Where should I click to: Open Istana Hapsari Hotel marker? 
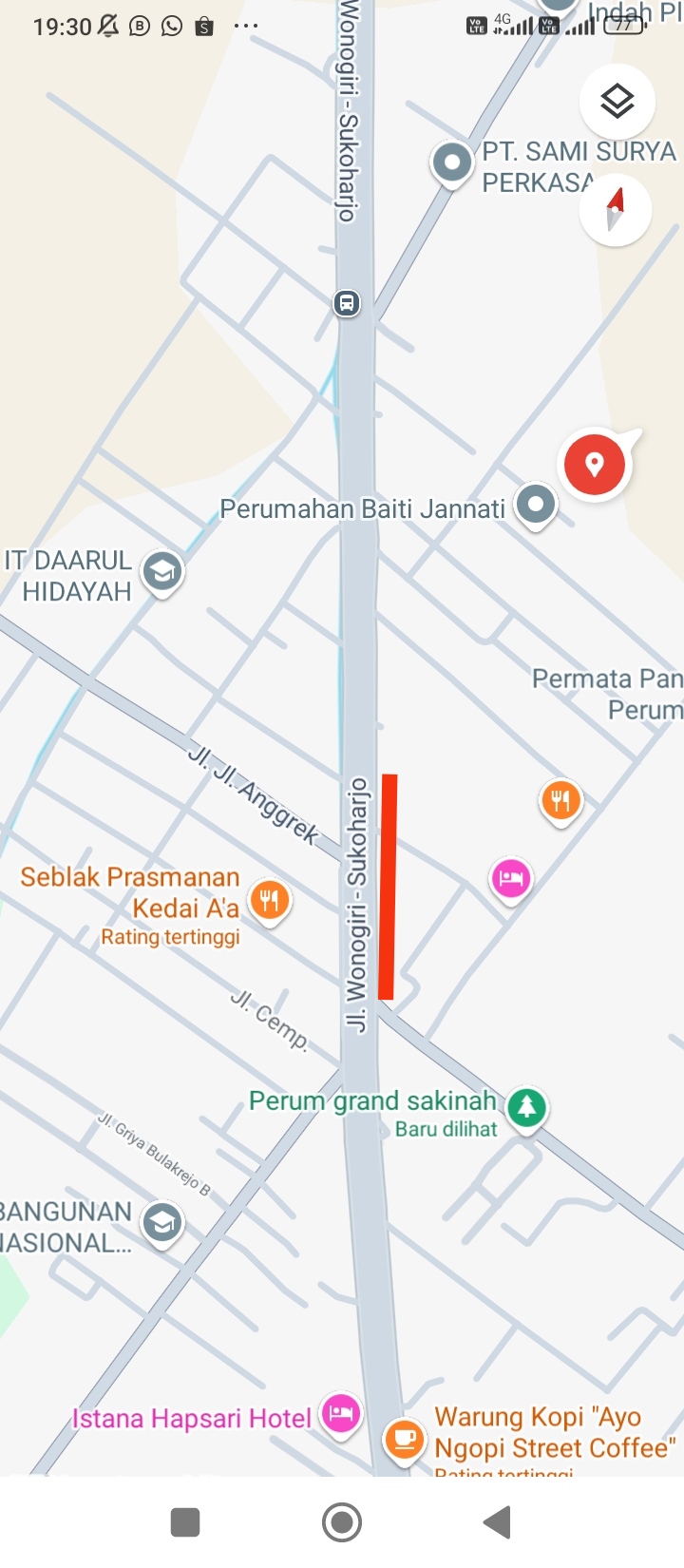[x=341, y=1412]
